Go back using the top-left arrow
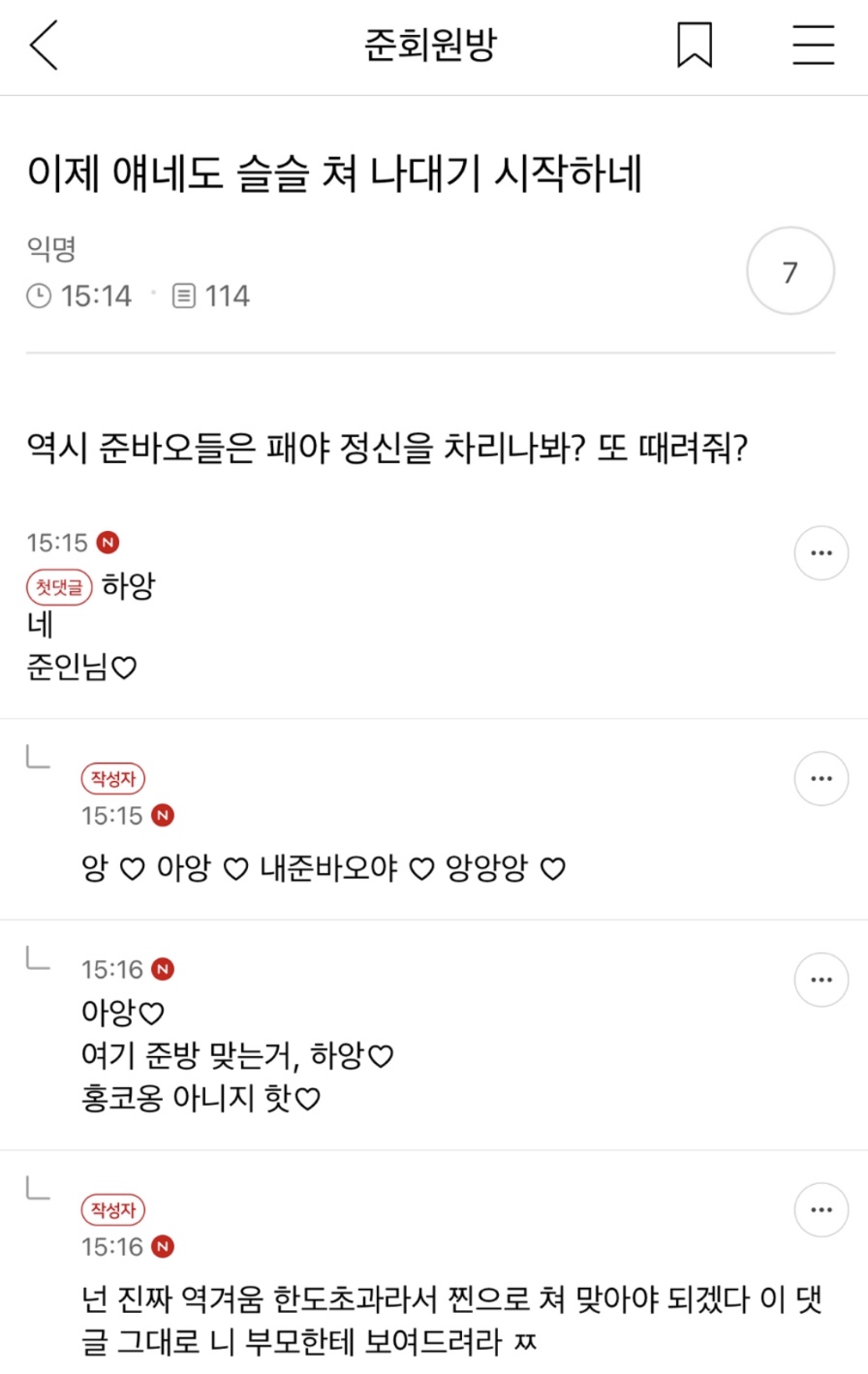This screenshot has width=868, height=1374. point(45,46)
